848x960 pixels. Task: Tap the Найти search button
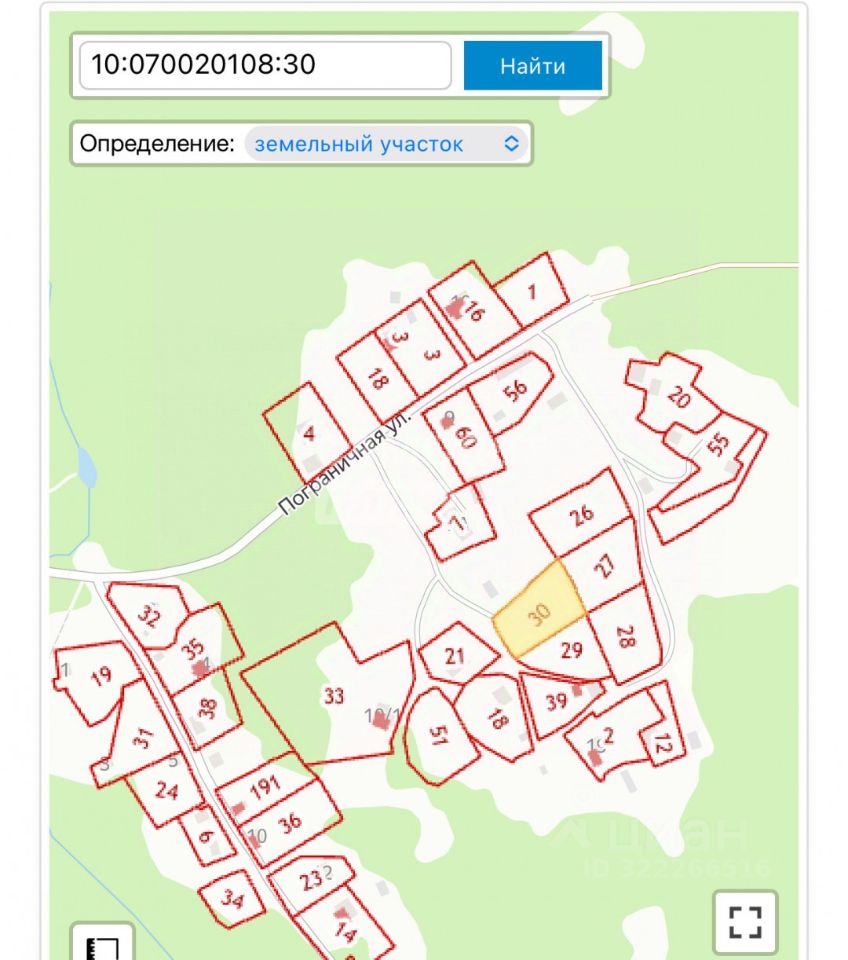533,66
